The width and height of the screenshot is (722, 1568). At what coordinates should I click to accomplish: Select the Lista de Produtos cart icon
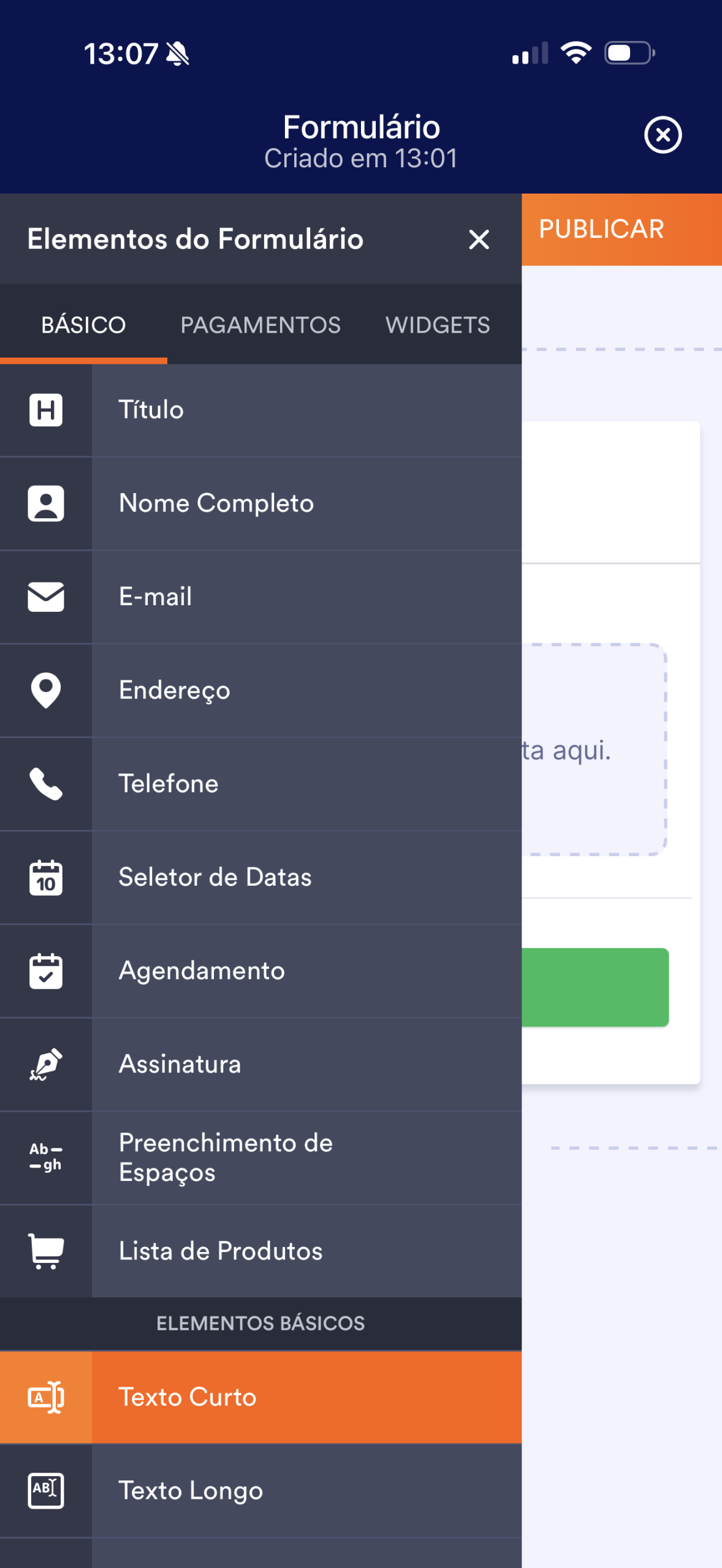(x=46, y=1251)
